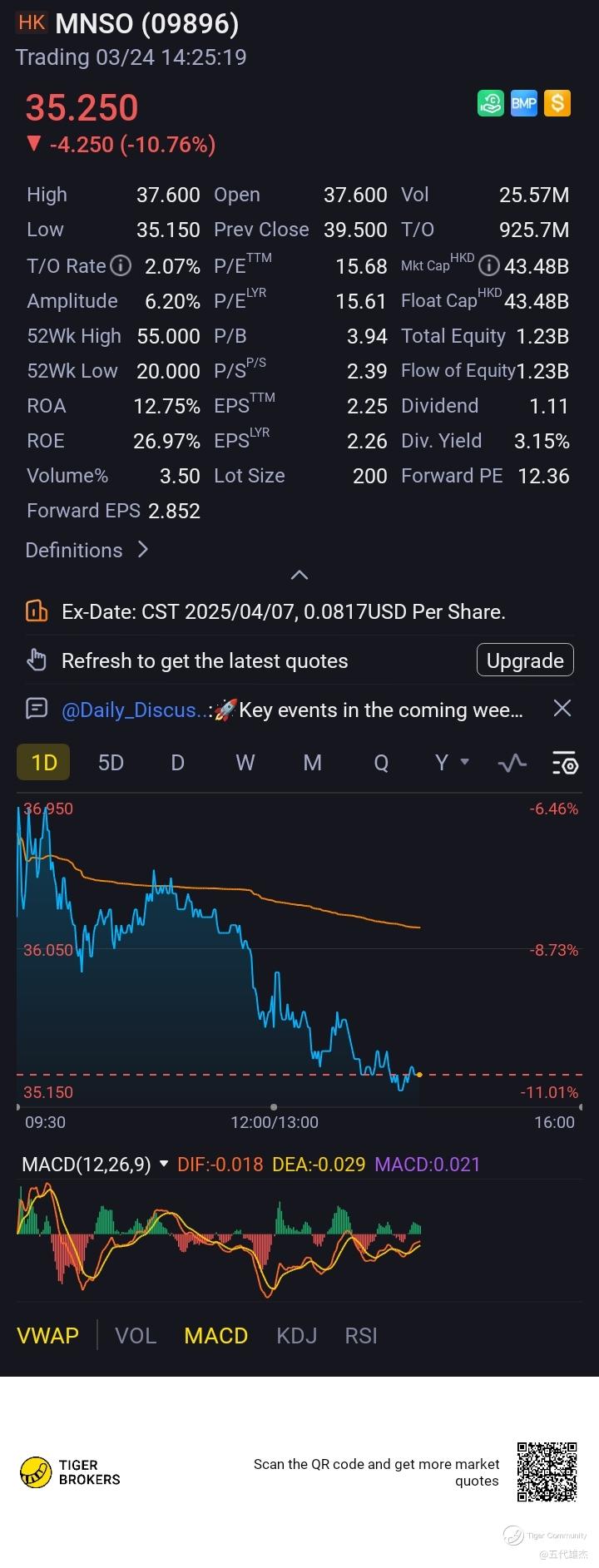The image size is (599, 1568).
Task: Toggle the VWAP indicator
Action: coord(47,1335)
